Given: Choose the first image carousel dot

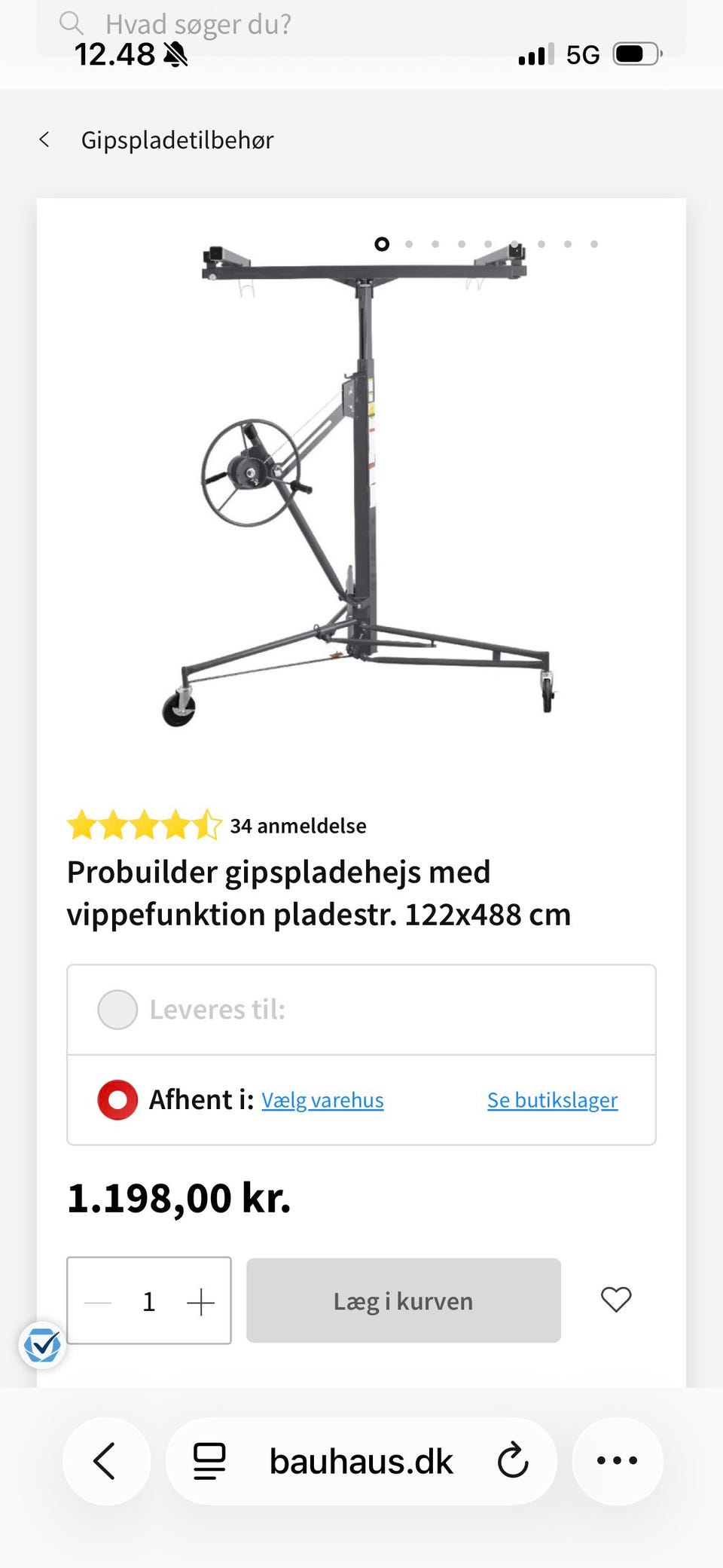Looking at the screenshot, I should (x=382, y=244).
